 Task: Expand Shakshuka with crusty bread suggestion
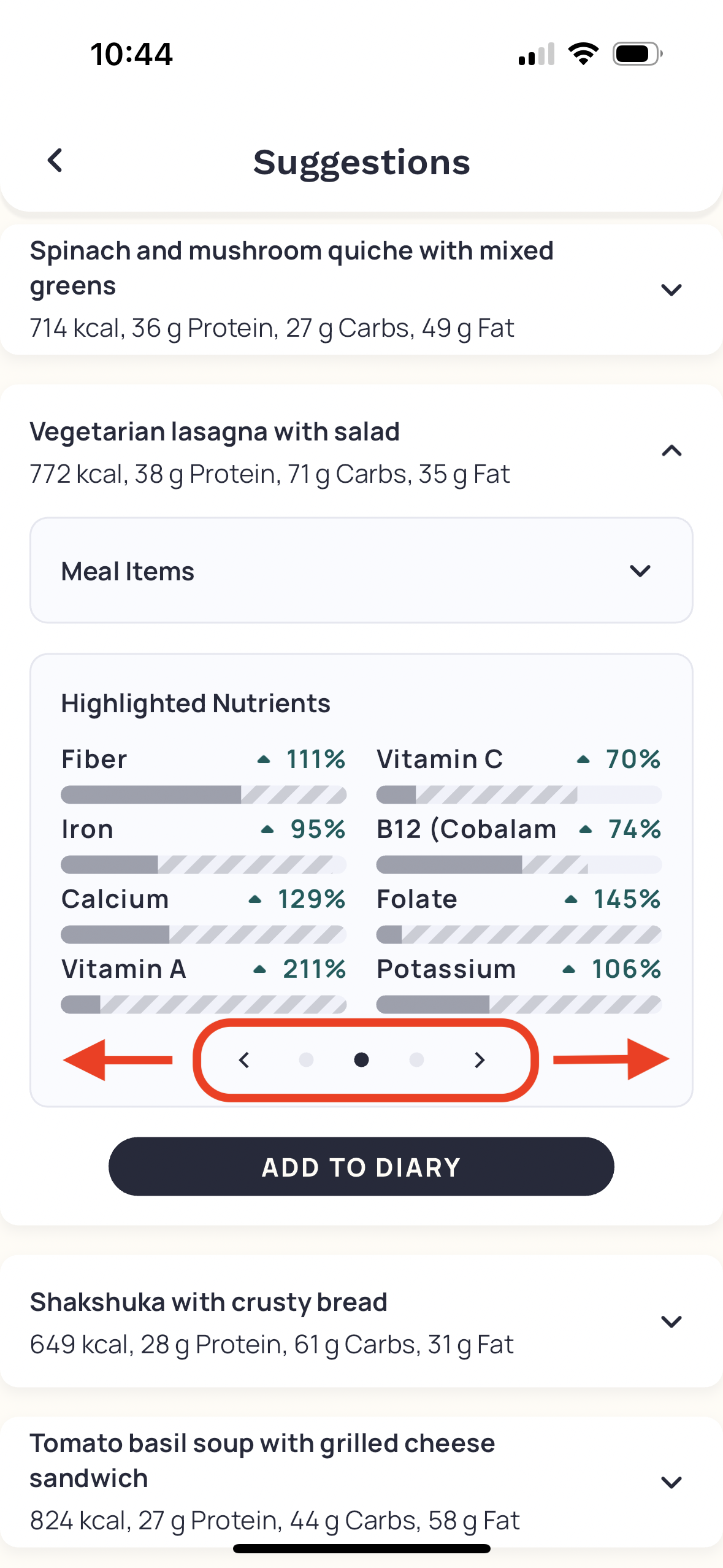[671, 1321]
